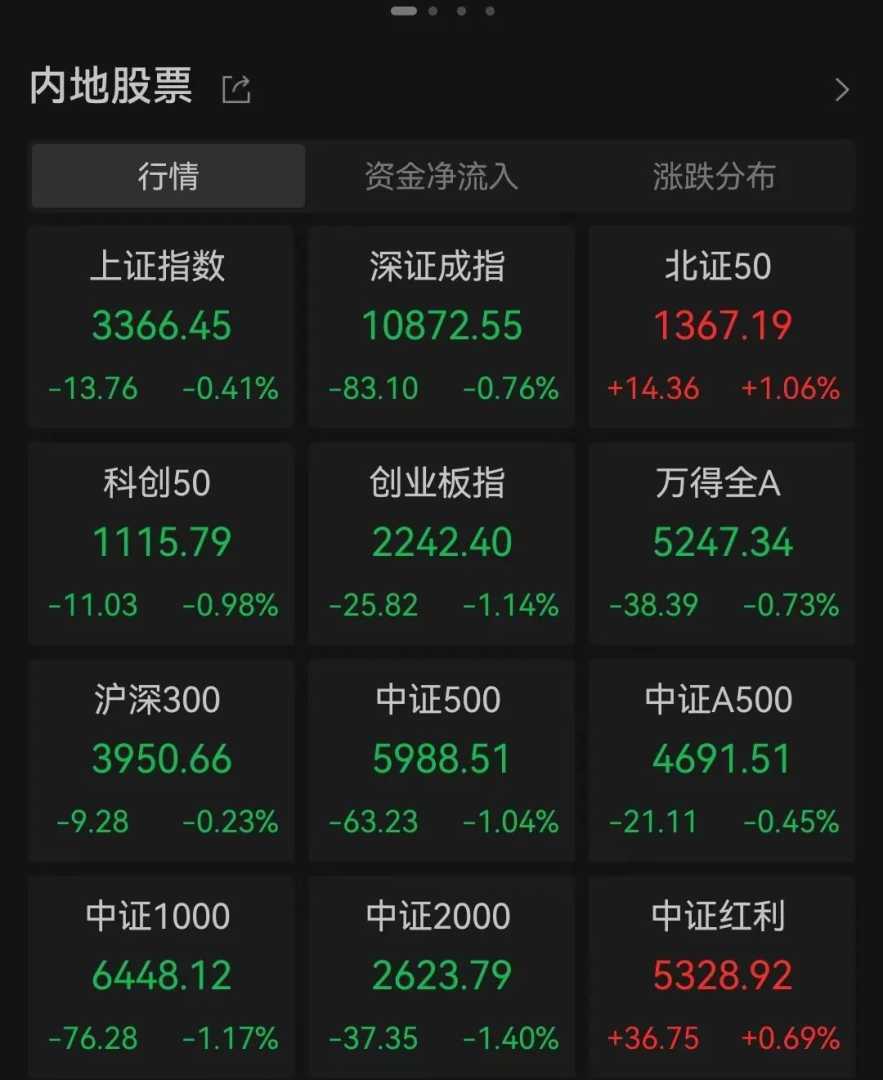
Task: View the 创业板指 index details
Action: 441,543
